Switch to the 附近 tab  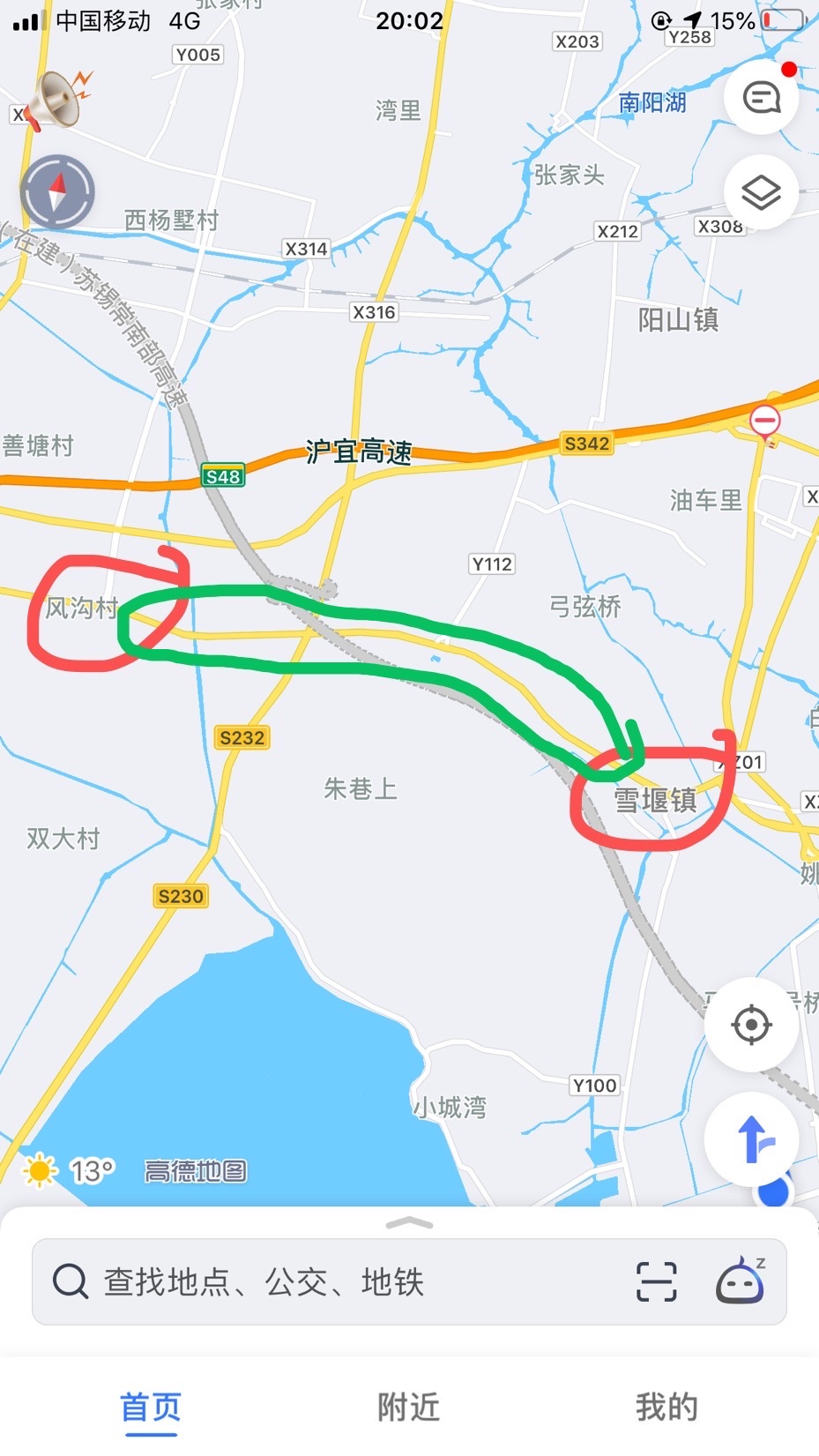click(408, 1407)
